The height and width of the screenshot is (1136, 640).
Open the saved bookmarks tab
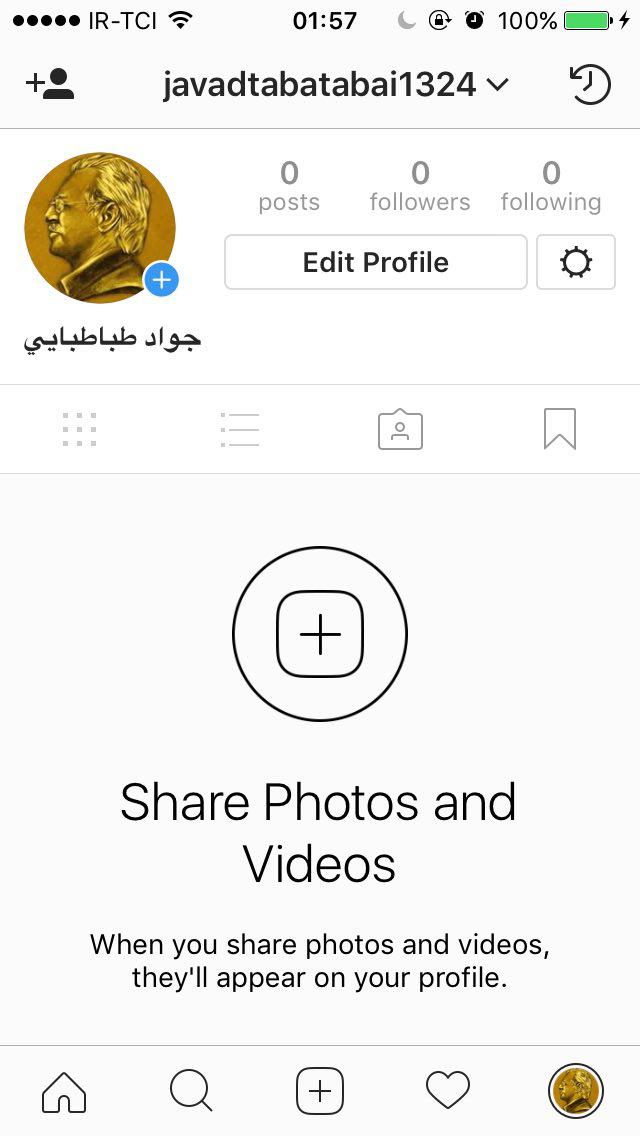560,429
